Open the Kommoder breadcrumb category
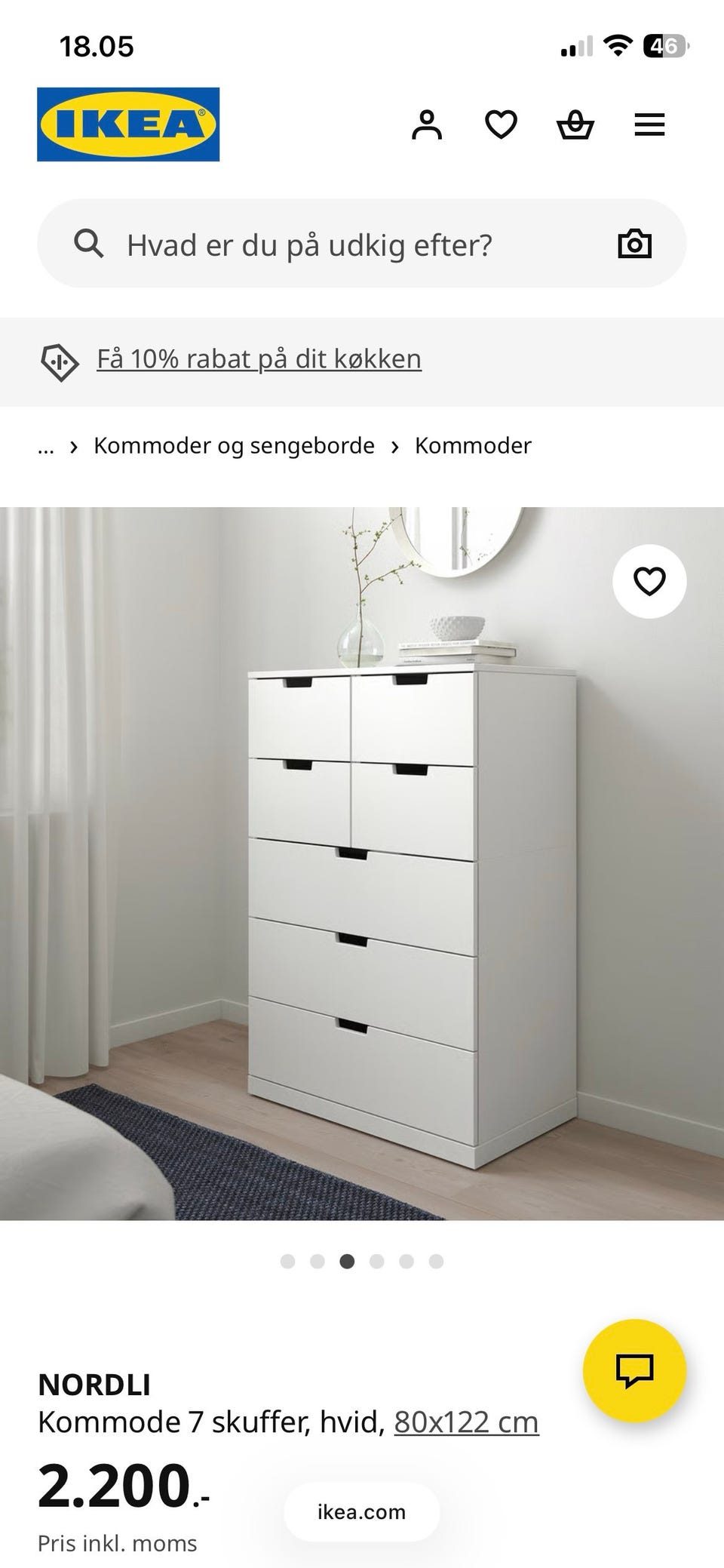The image size is (724, 1568). coord(472,445)
